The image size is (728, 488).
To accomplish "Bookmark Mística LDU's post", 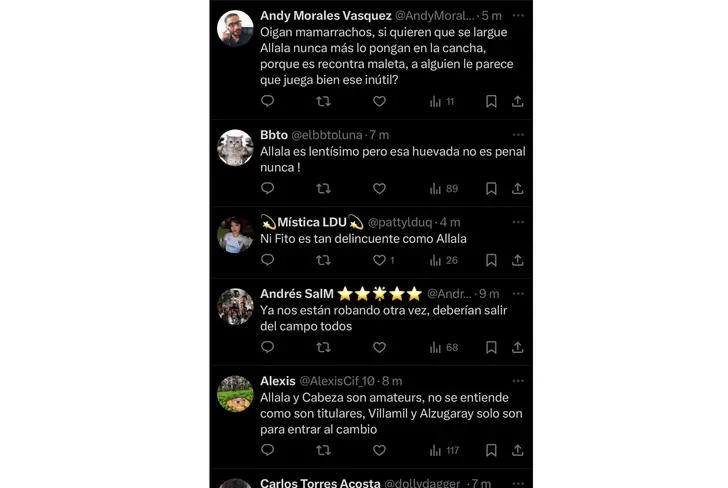I will click(x=491, y=260).
